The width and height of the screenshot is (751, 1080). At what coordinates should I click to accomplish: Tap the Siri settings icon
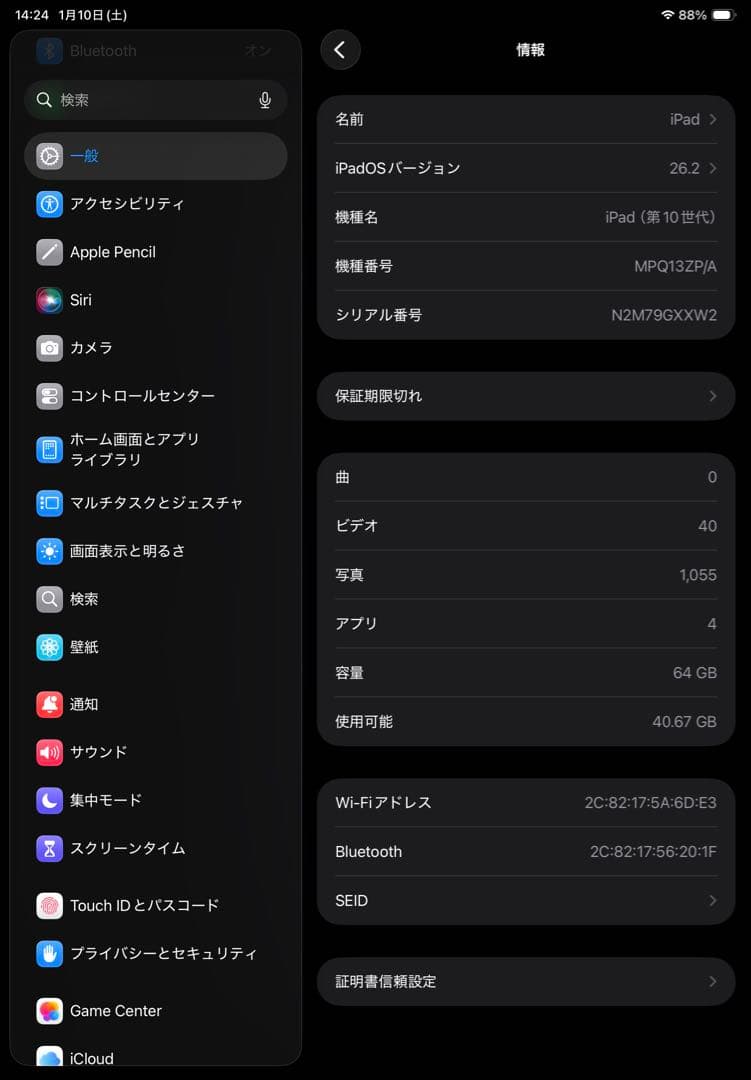(x=48, y=300)
